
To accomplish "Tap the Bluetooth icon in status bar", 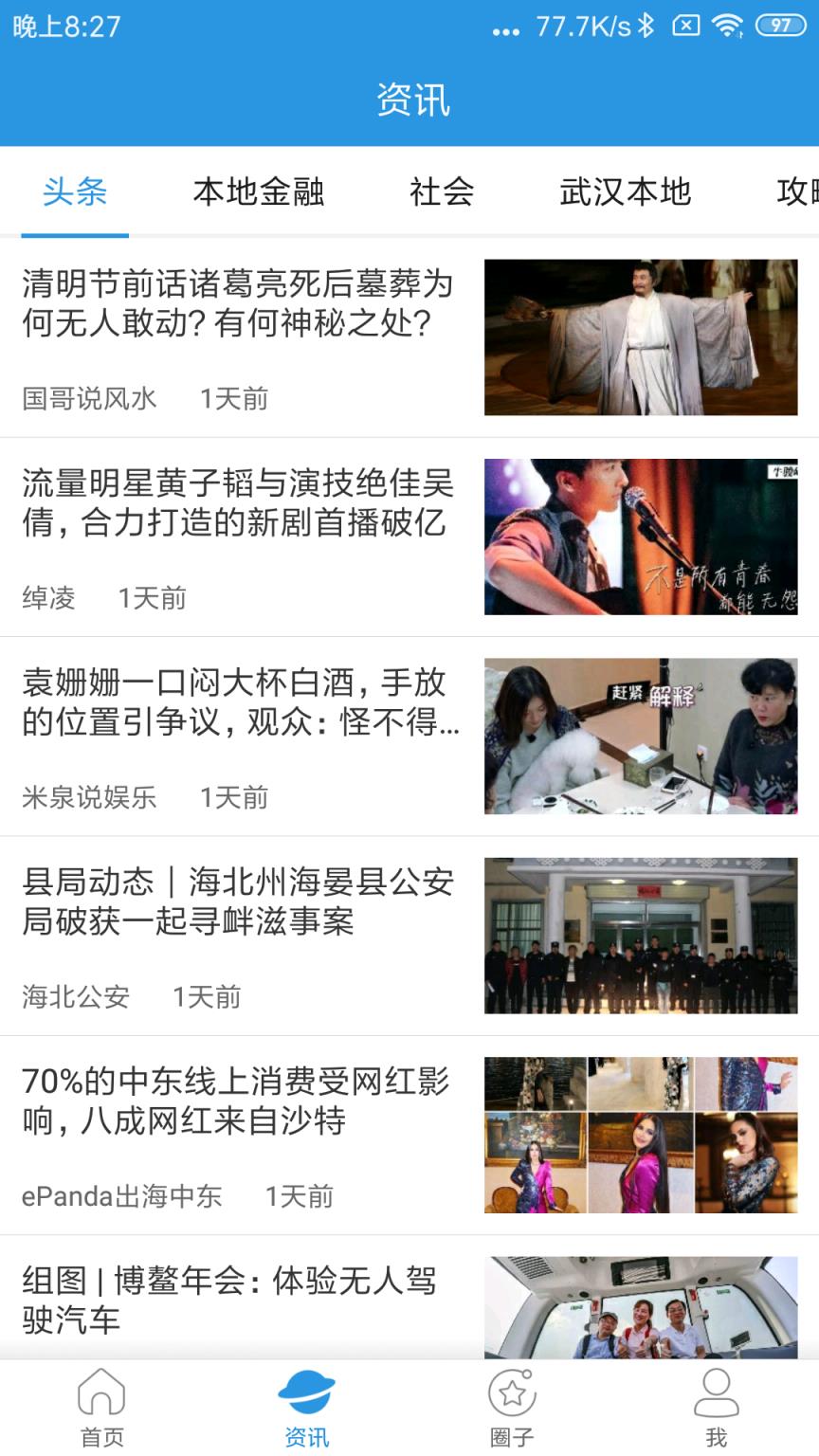I will point(647,26).
